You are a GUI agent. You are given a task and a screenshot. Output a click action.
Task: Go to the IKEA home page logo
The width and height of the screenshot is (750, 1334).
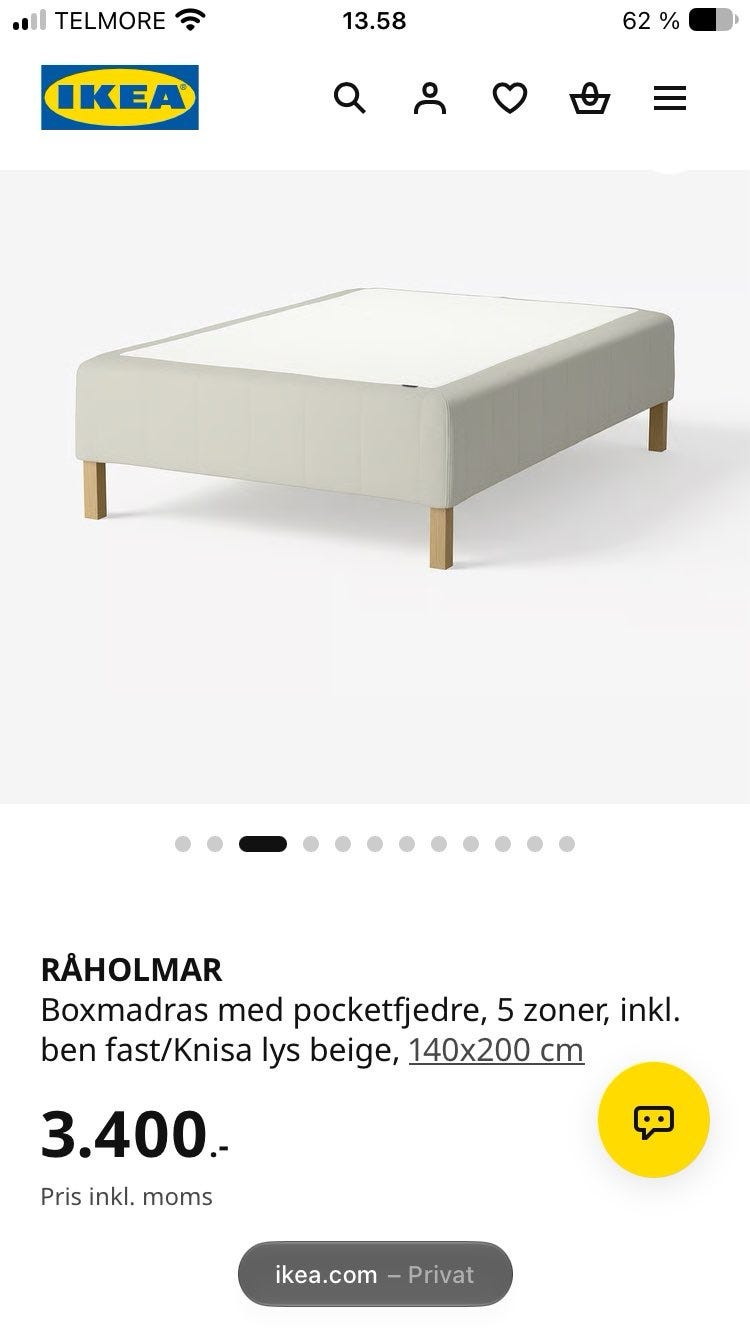pos(120,97)
